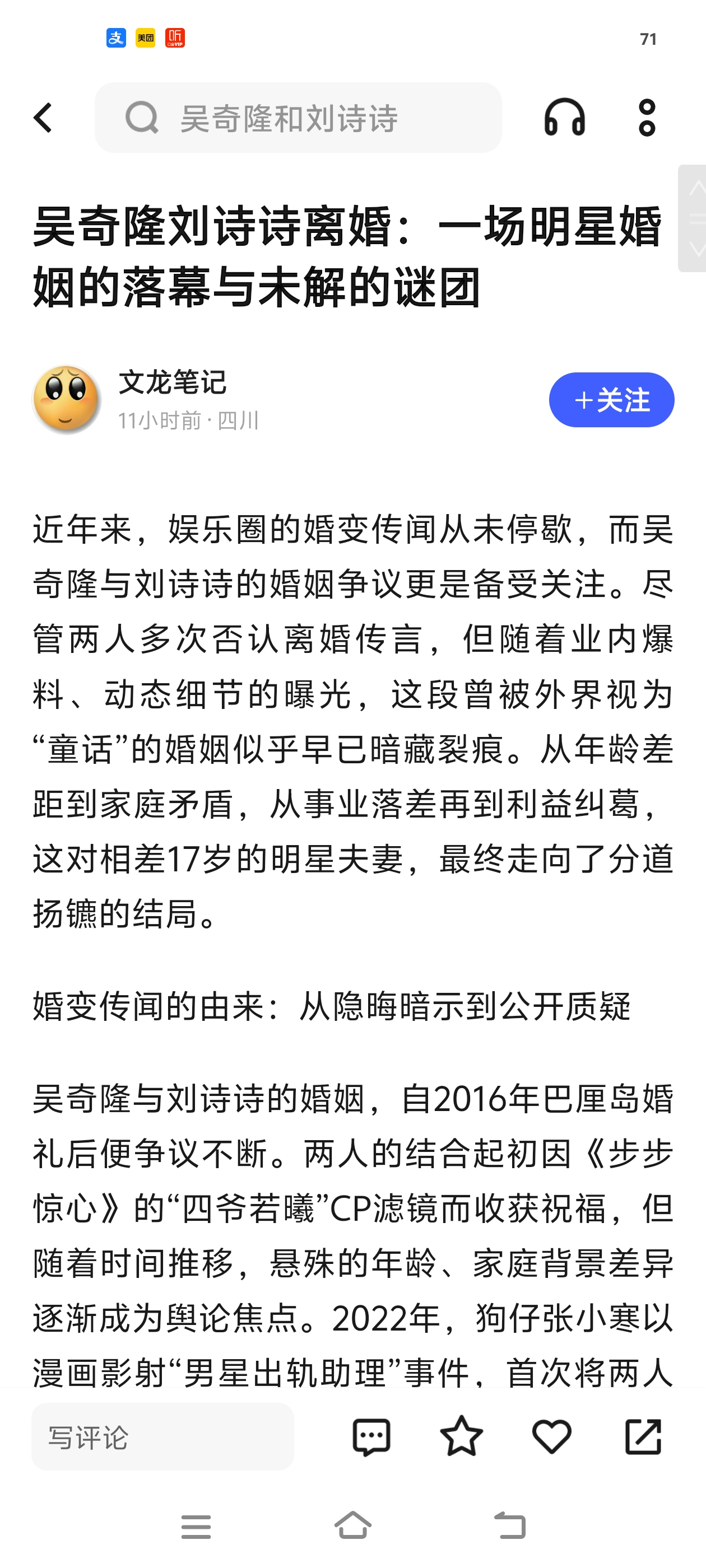The height and width of the screenshot is (1568, 706).
Task: Open the search box with 吴奇隆和刘诗诗
Action: [298, 118]
